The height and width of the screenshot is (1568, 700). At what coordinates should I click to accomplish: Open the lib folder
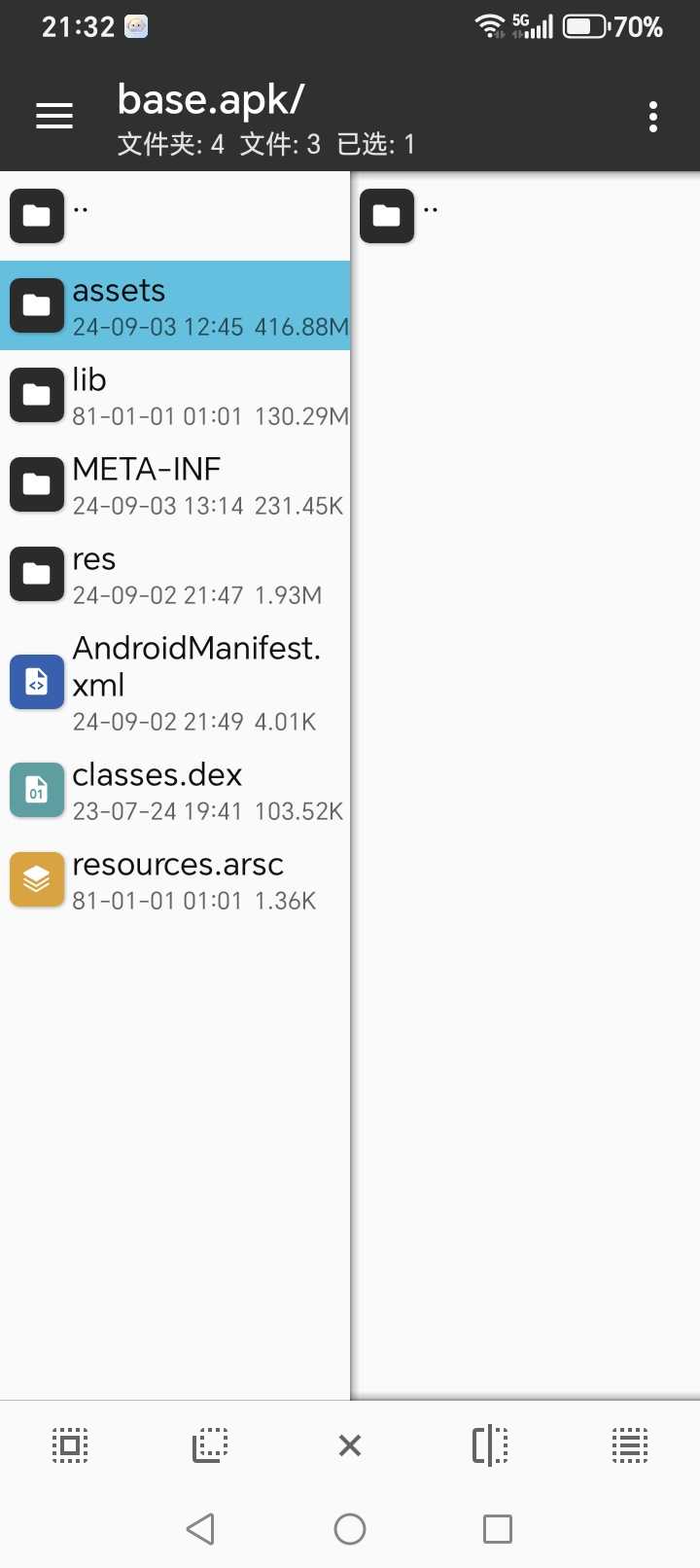pos(175,395)
